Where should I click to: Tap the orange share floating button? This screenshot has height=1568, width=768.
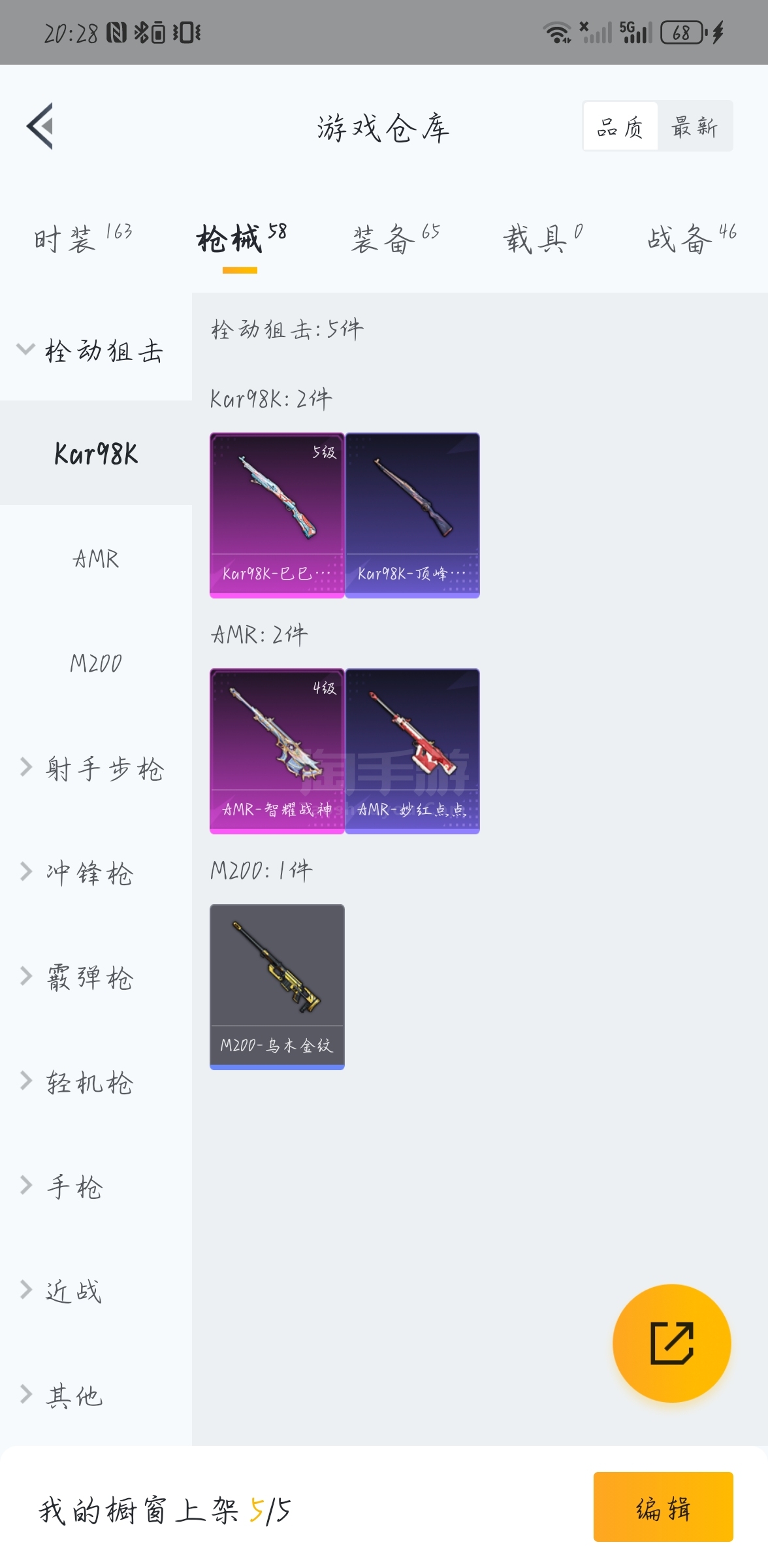click(x=671, y=1343)
